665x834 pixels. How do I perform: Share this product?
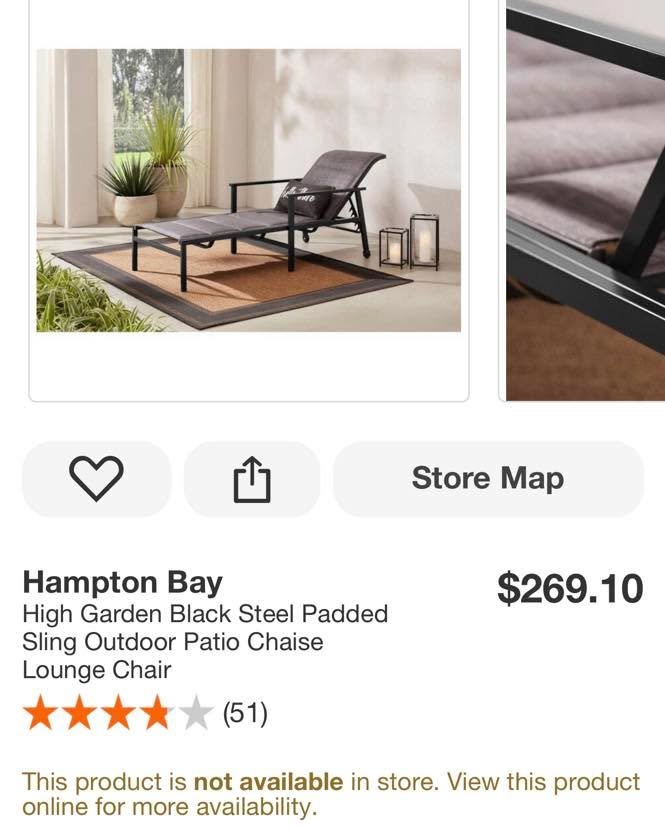pyautogui.click(x=252, y=479)
